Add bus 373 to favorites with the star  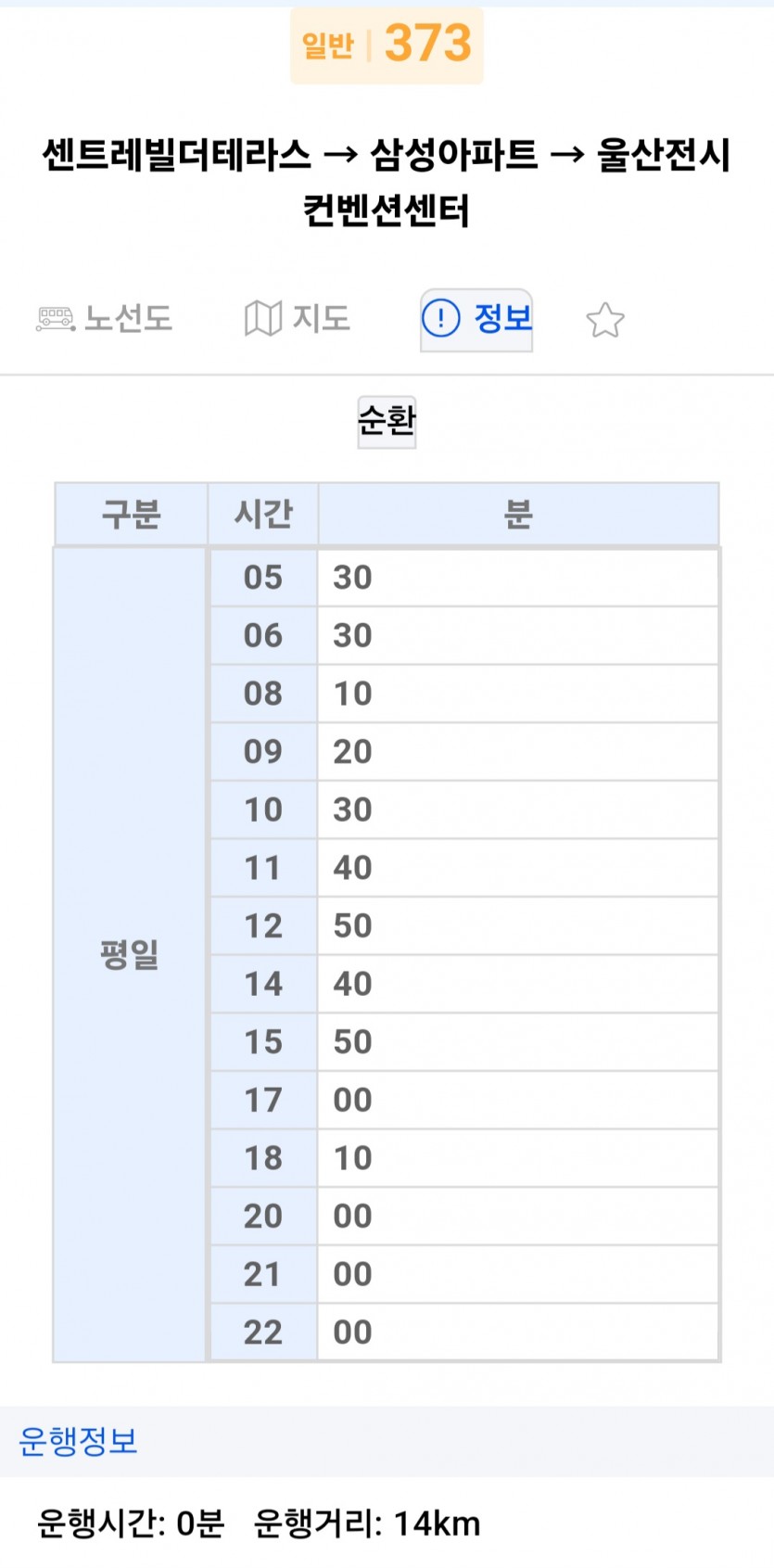(605, 320)
